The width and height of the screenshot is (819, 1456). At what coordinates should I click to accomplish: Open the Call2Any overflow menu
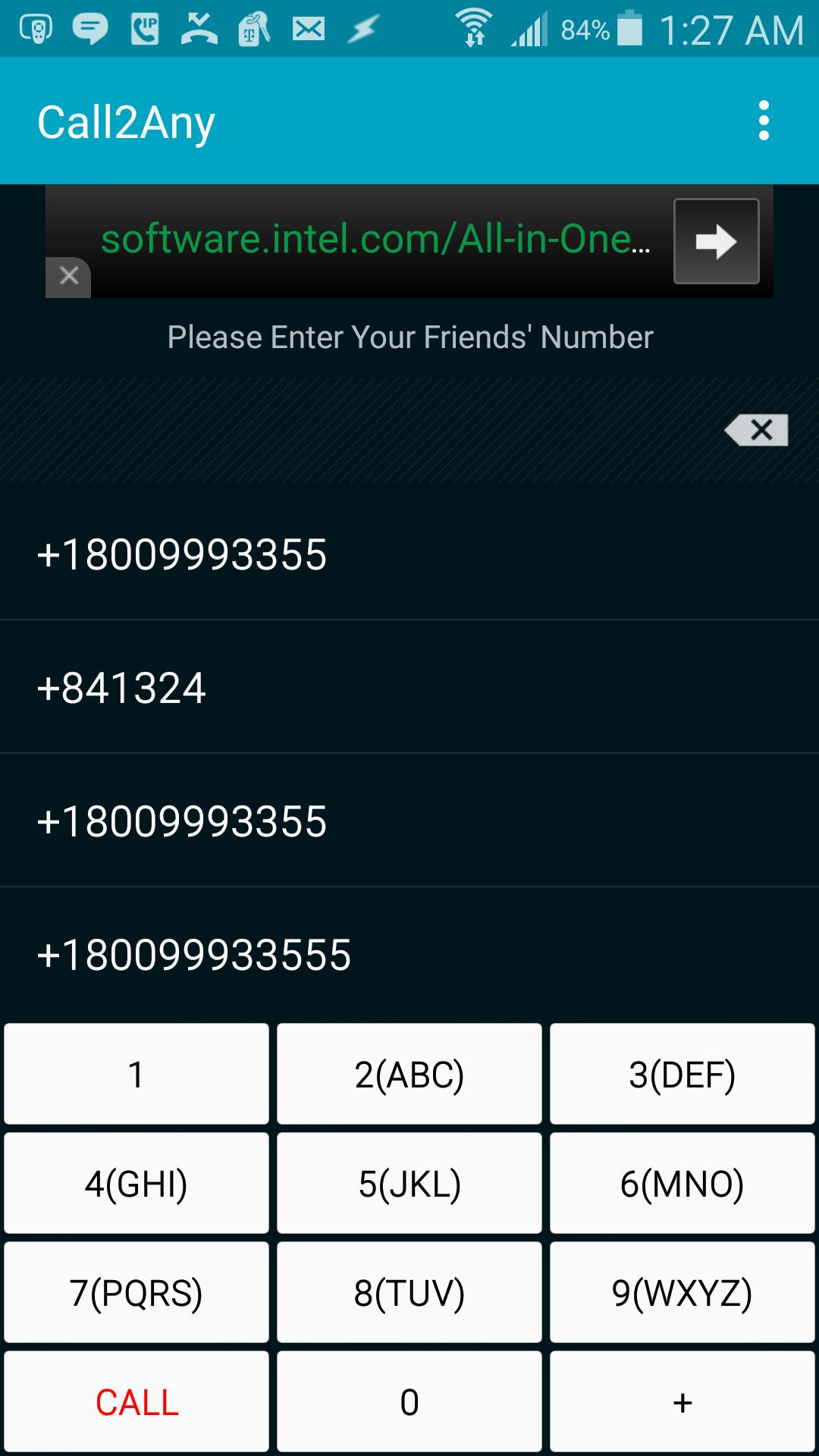click(x=762, y=121)
